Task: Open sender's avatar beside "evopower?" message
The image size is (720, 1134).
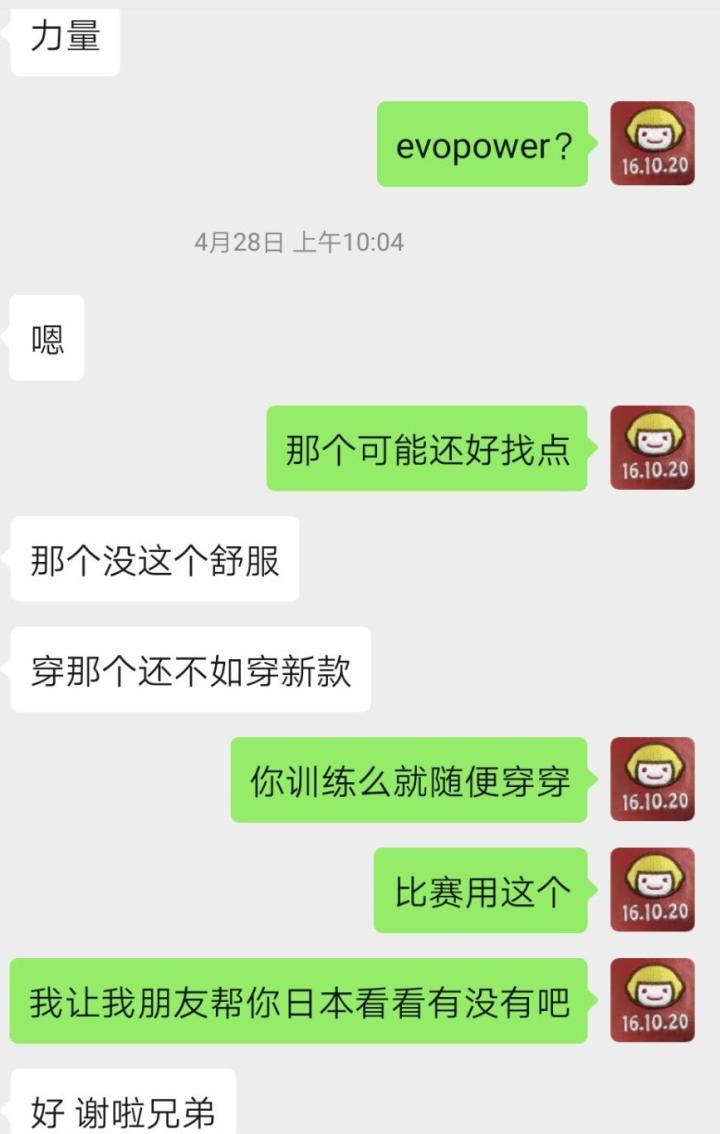Action: point(652,144)
